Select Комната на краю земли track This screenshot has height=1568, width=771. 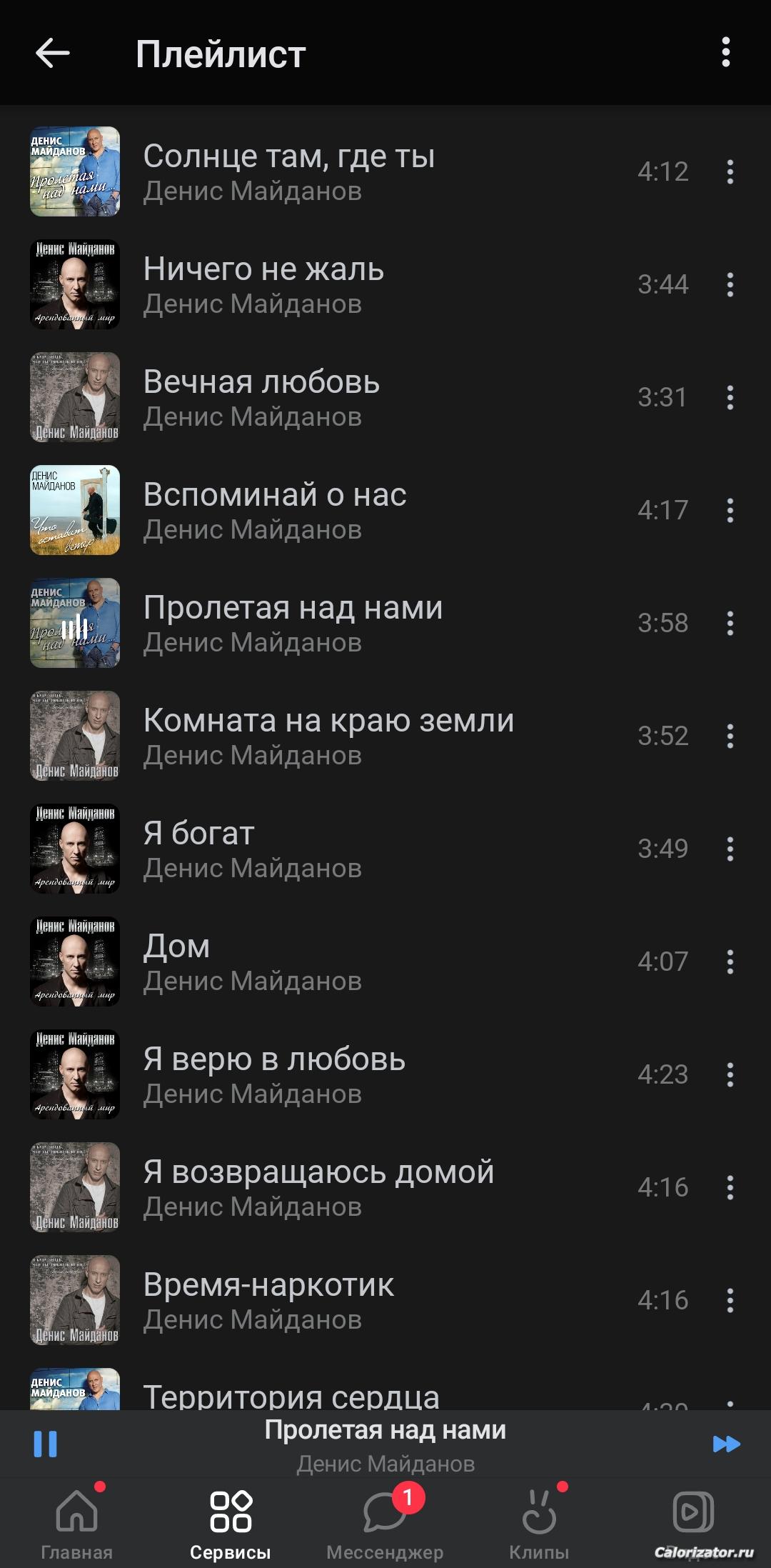tap(328, 736)
